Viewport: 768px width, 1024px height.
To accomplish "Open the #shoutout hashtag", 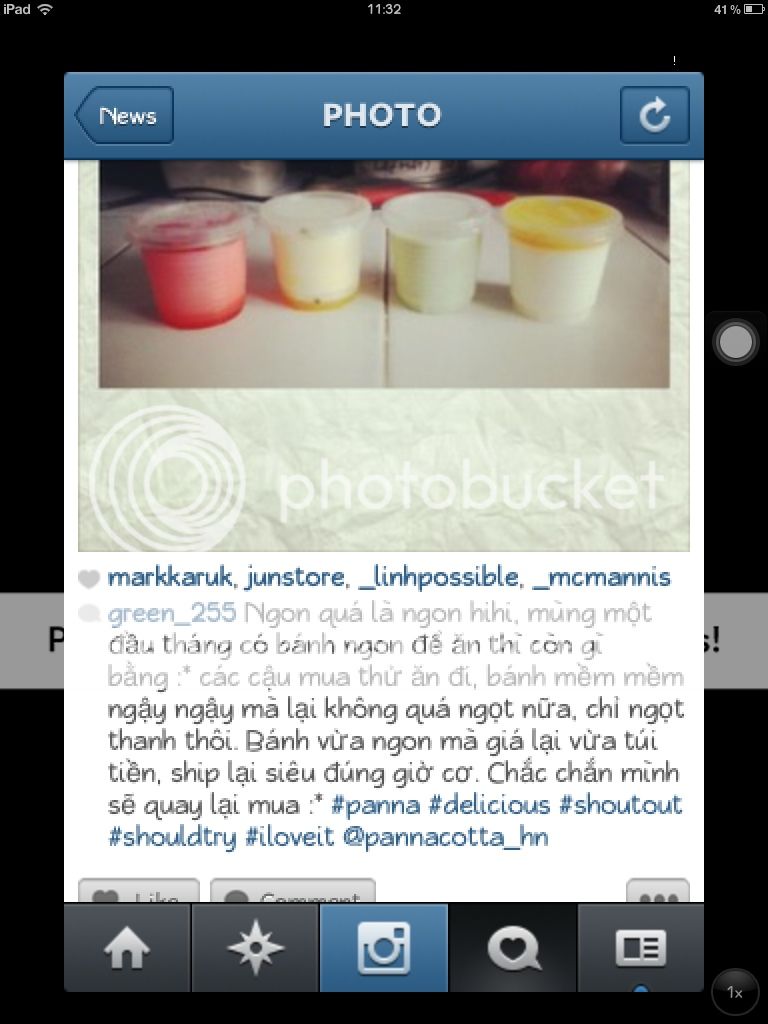I will tap(620, 805).
